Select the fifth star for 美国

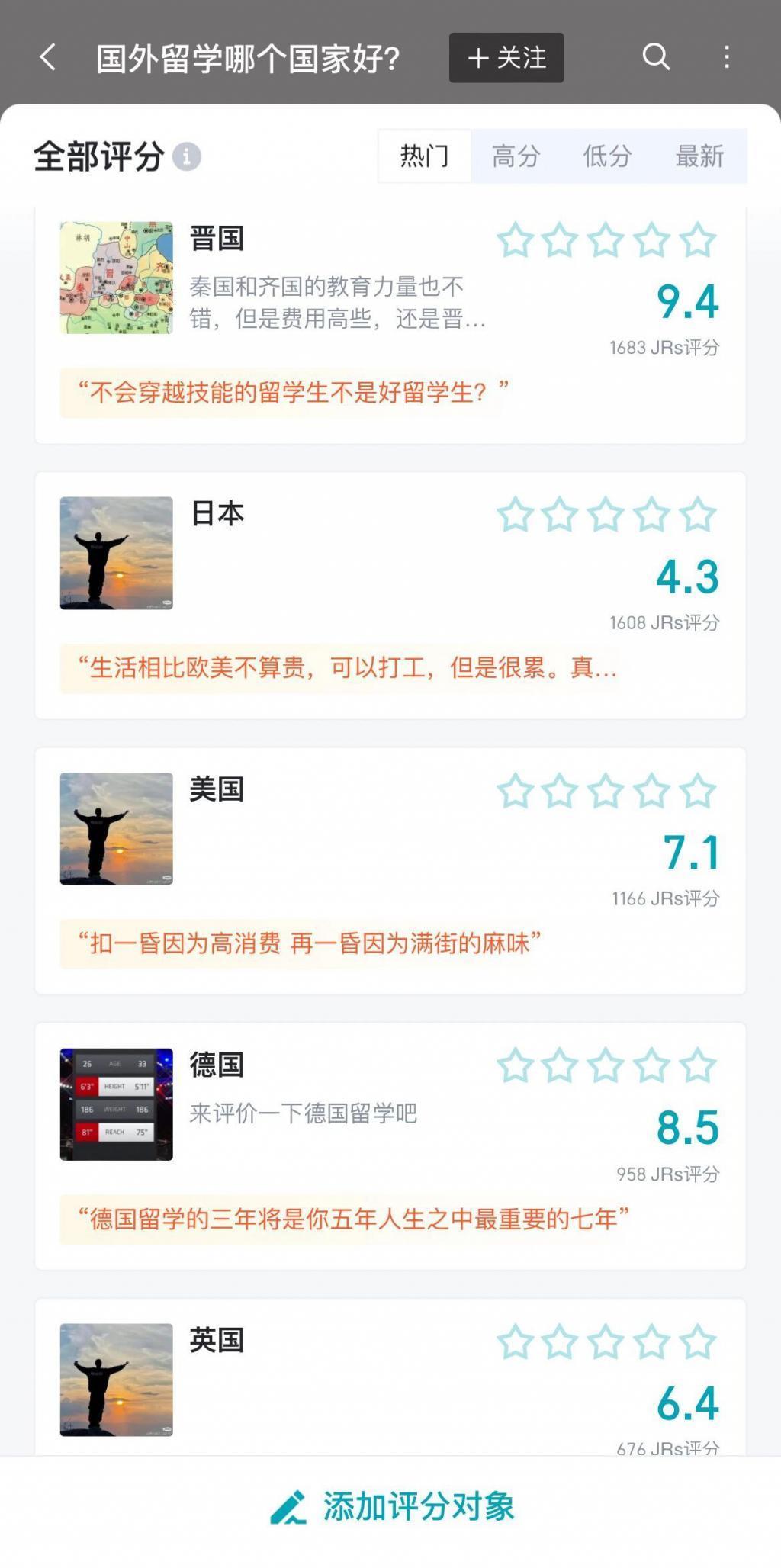[696, 792]
